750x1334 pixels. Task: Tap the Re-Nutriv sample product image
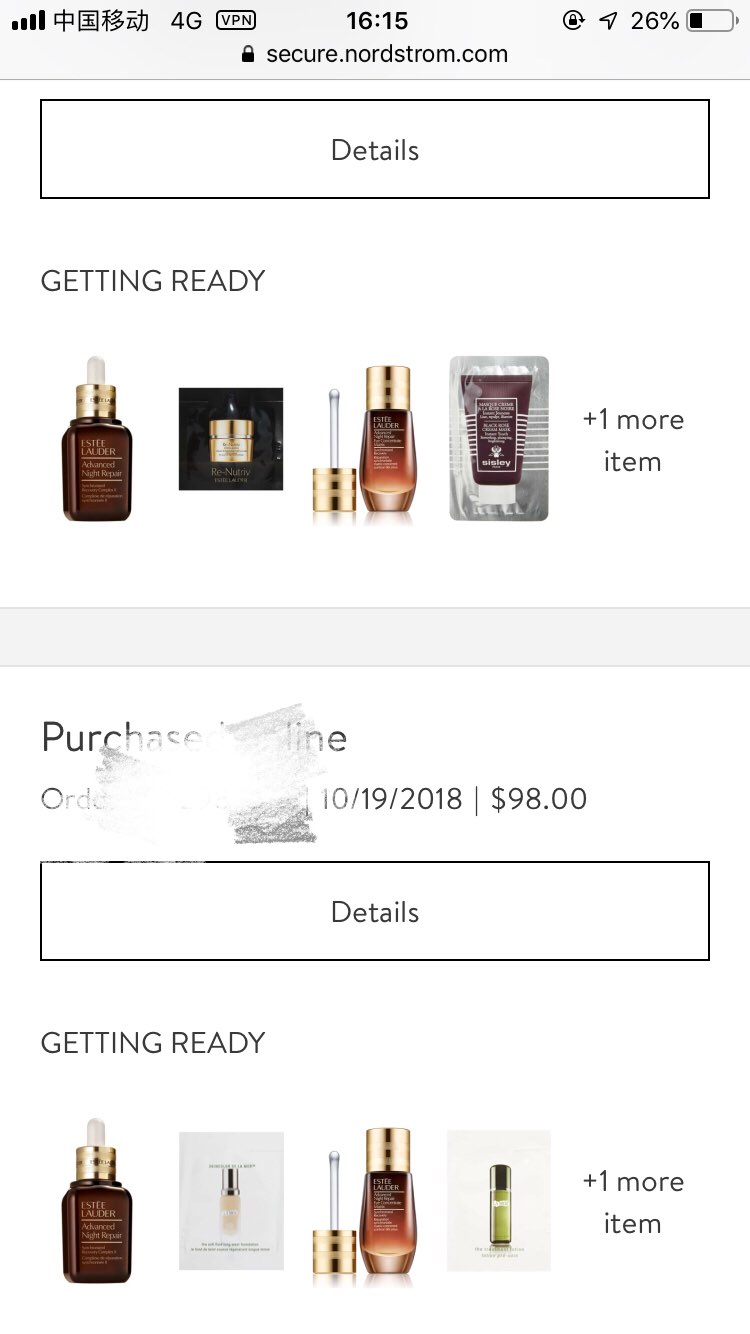(231, 439)
